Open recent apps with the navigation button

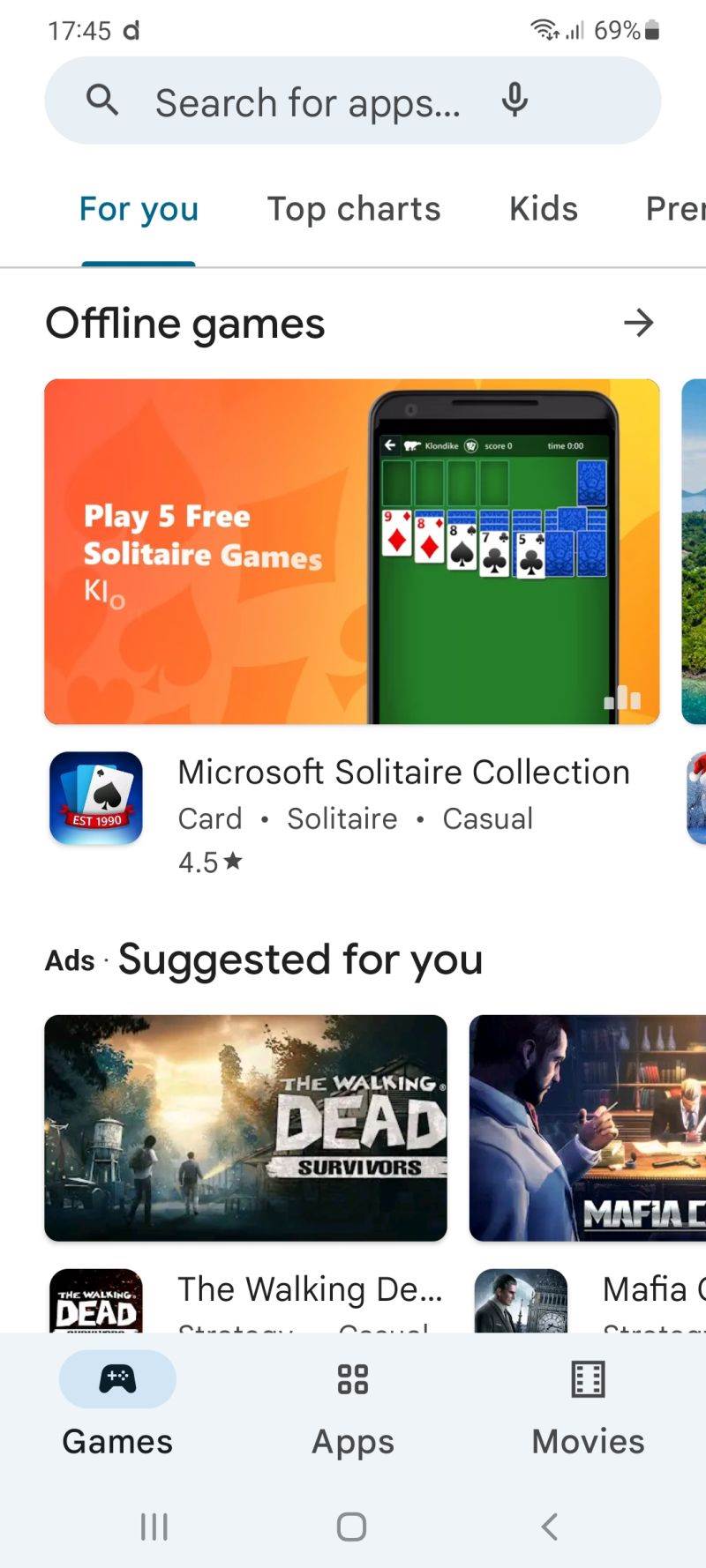154,1527
